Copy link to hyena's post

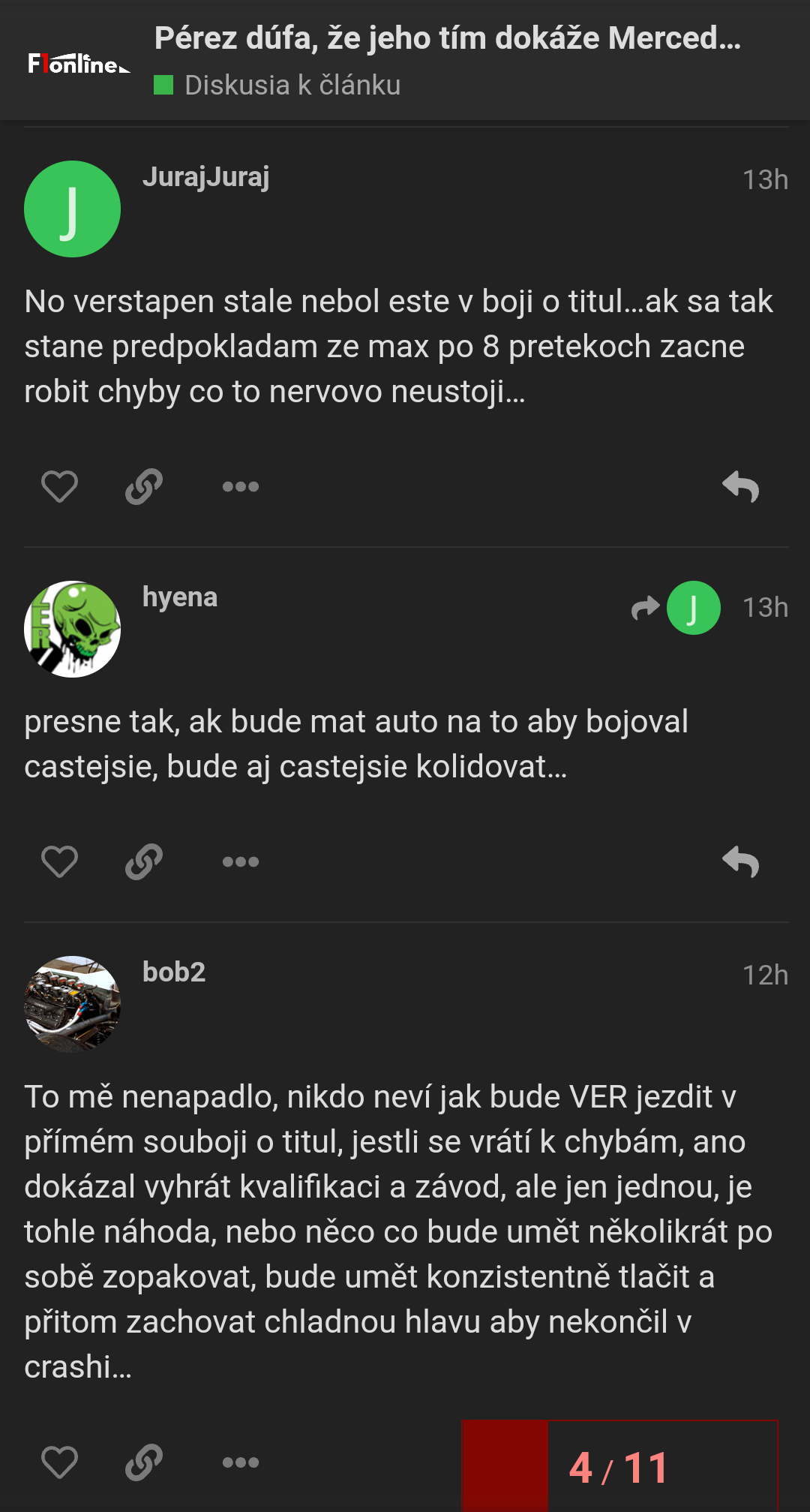[x=144, y=861]
